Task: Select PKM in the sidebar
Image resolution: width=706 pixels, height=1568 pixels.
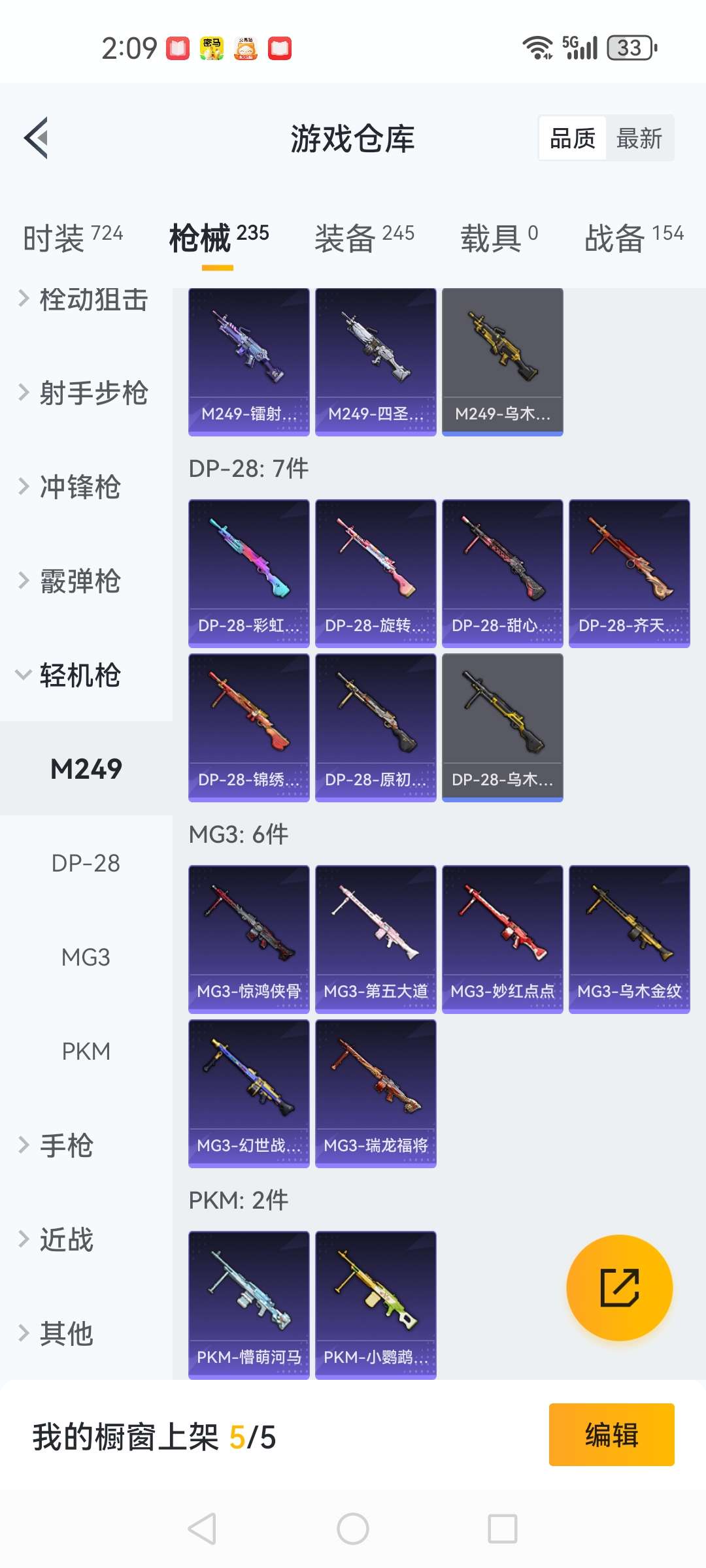Action: (x=86, y=1051)
